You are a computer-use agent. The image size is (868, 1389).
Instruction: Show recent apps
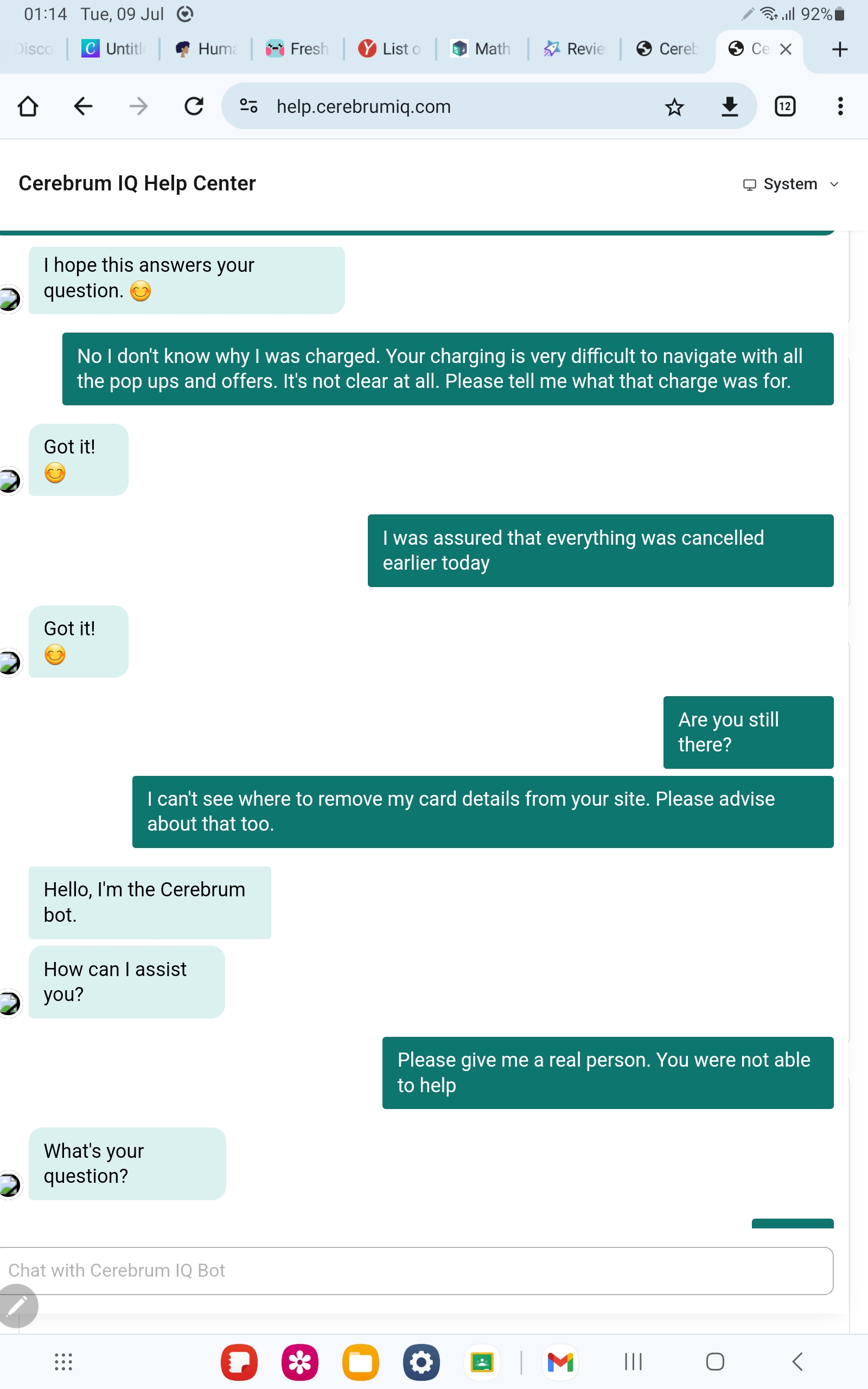633,1361
